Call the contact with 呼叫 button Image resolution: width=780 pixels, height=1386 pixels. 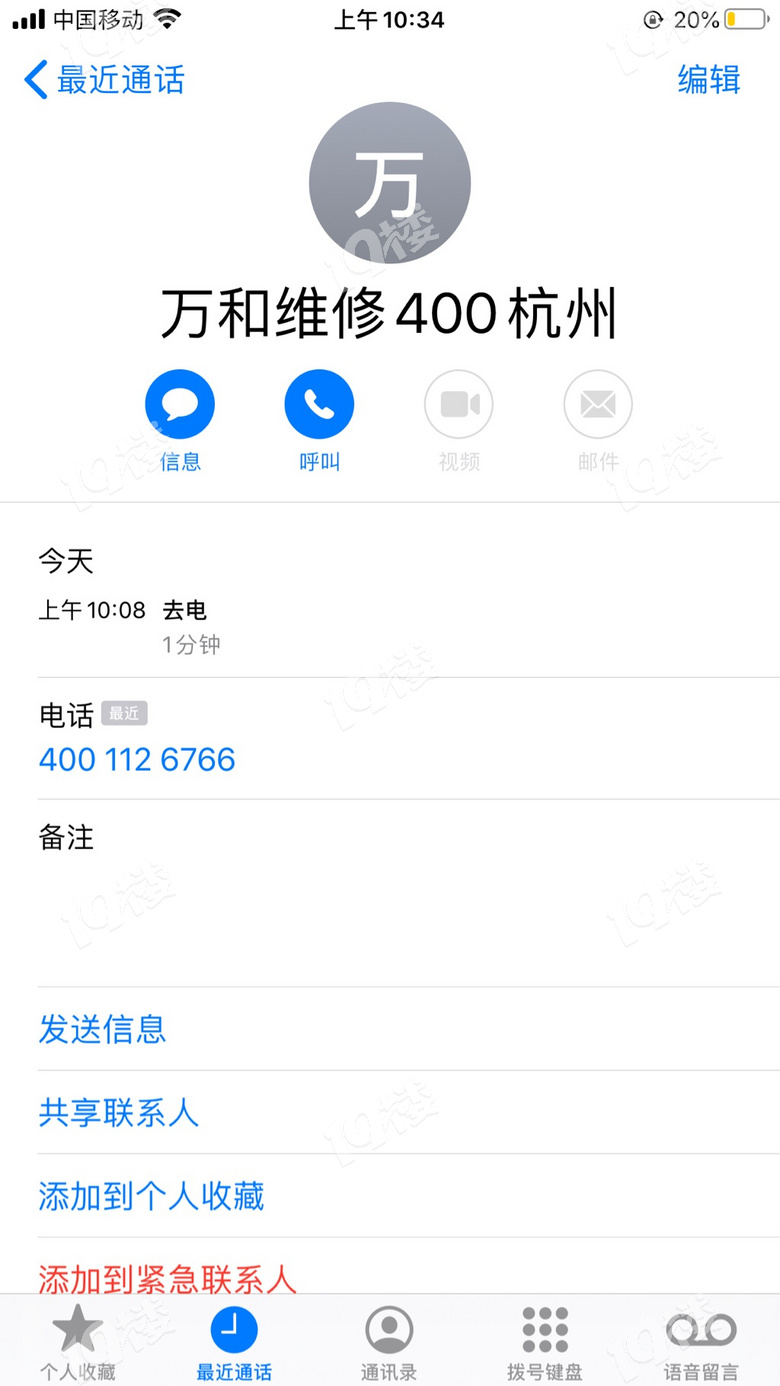point(319,405)
